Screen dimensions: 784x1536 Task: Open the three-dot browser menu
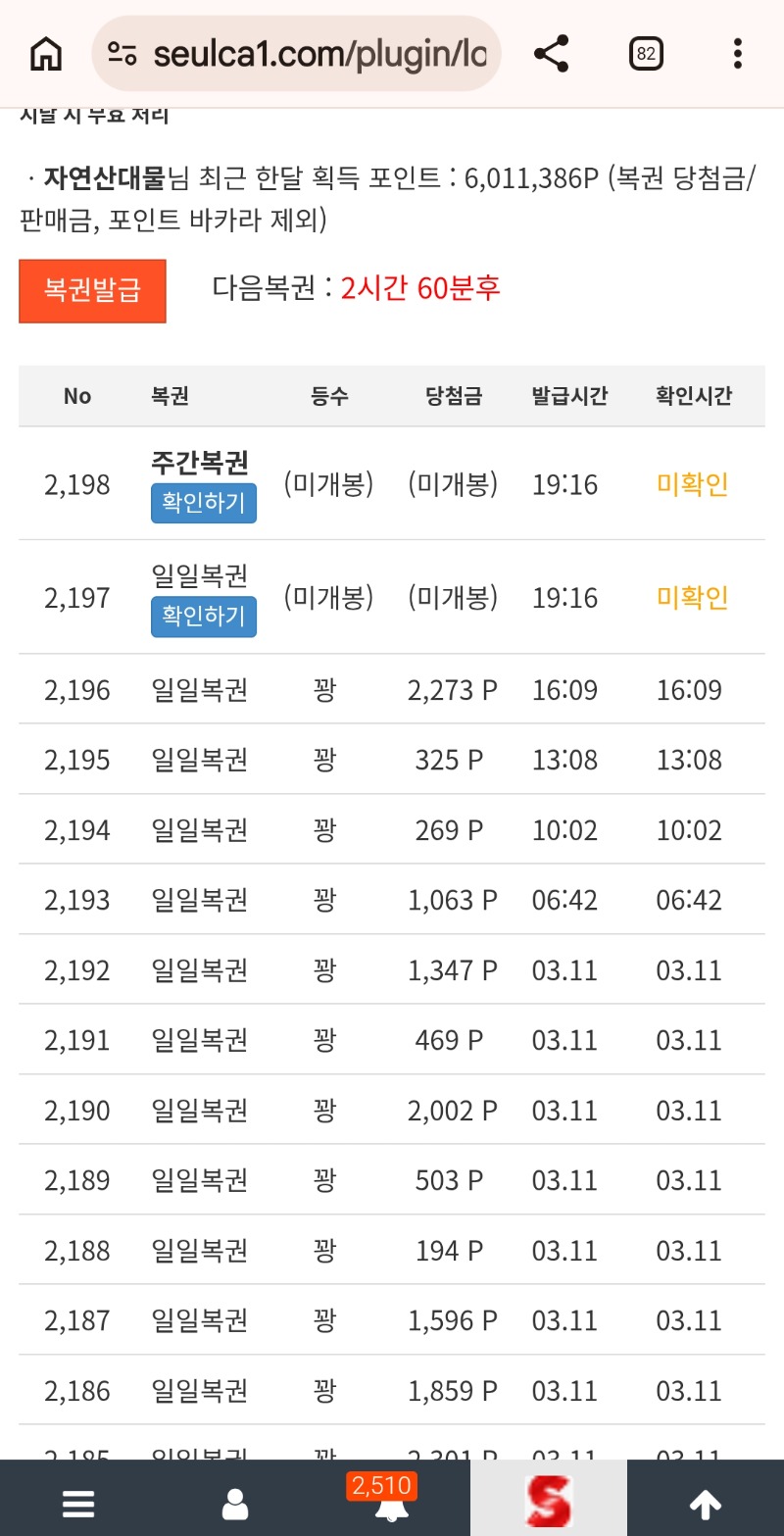(x=736, y=54)
